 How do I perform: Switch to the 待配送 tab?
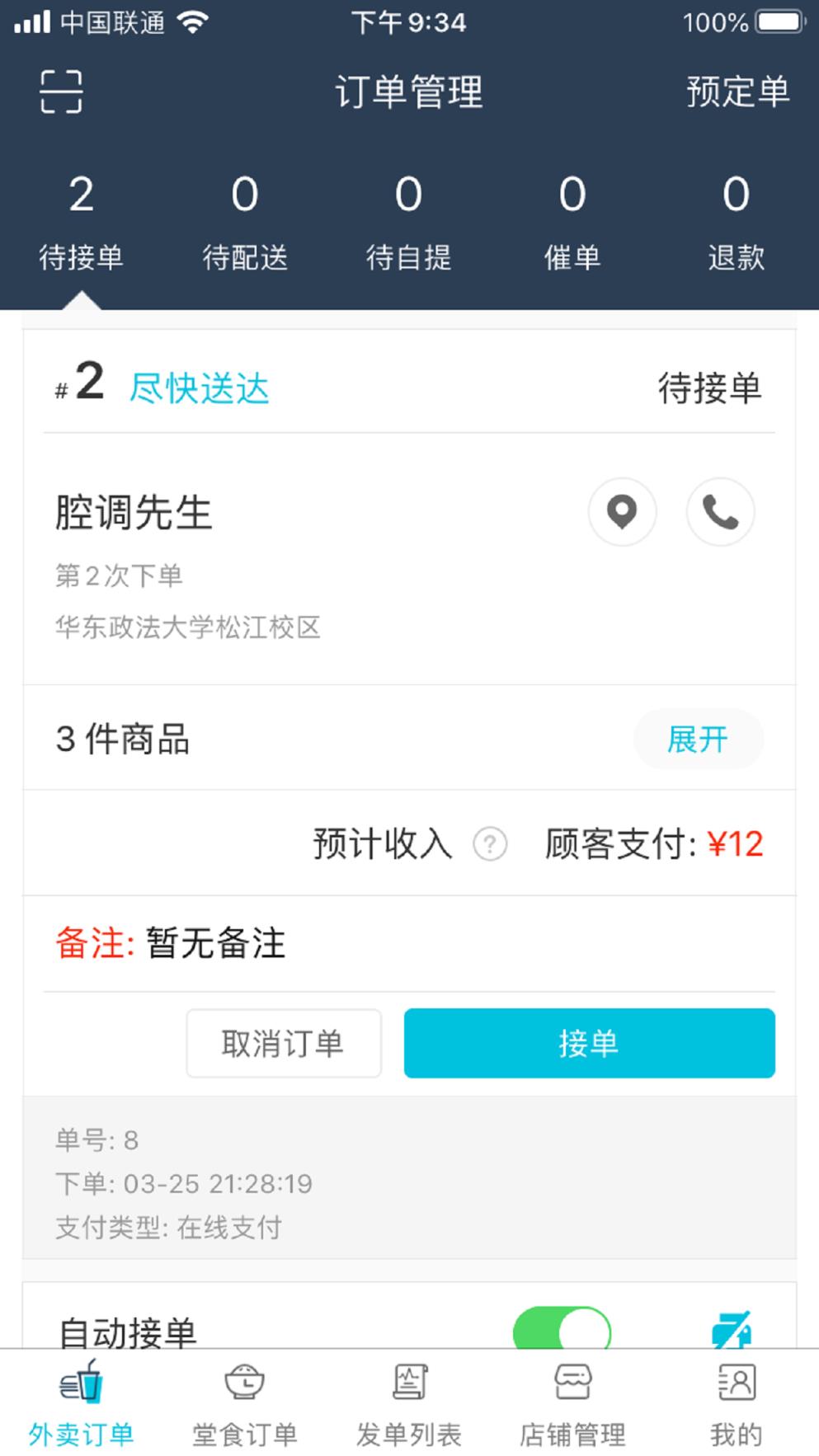[x=244, y=223]
